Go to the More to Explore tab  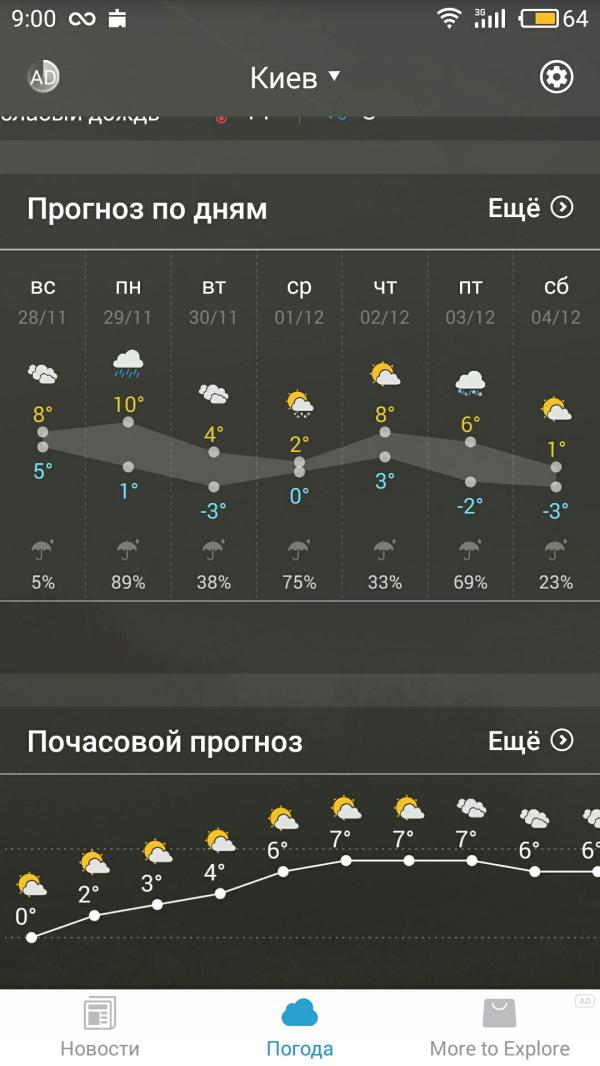click(499, 1028)
